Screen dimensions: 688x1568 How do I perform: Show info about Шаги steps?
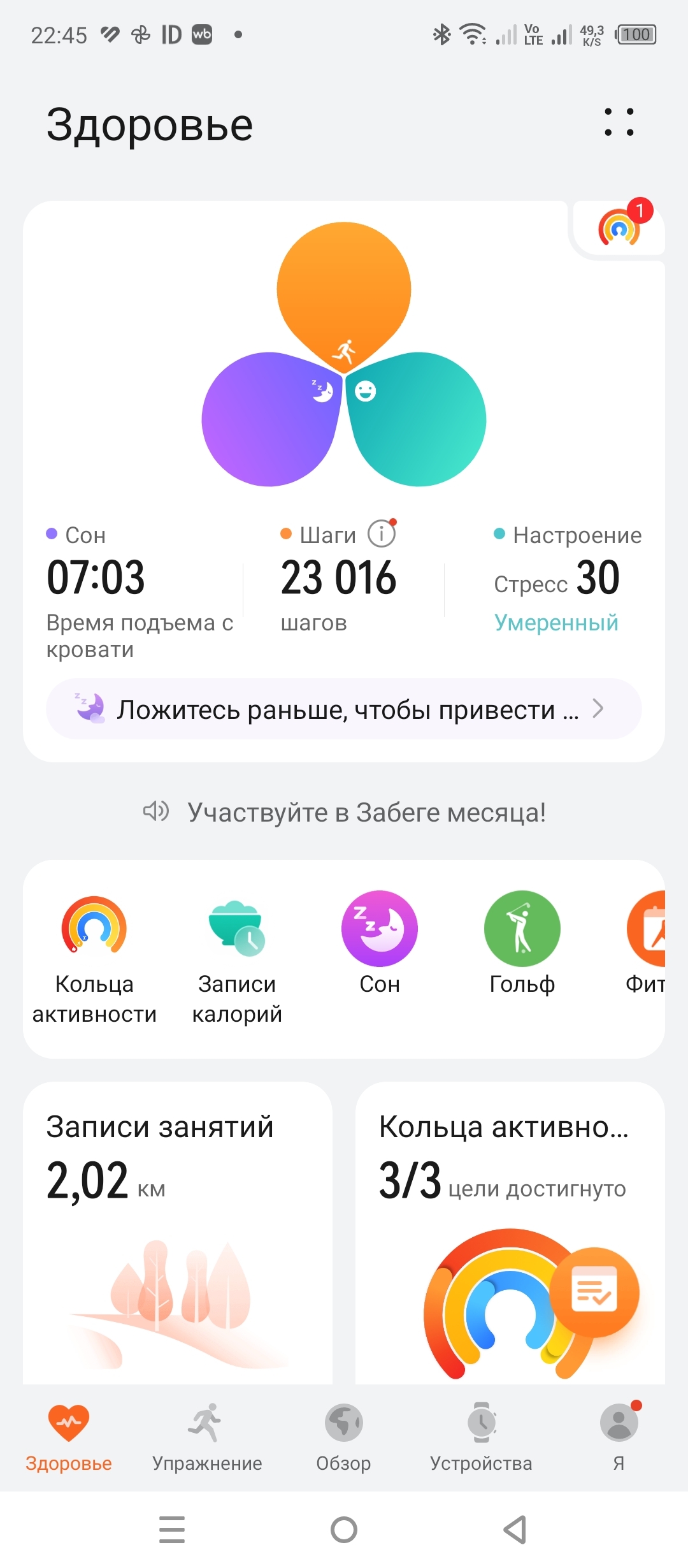point(382,534)
